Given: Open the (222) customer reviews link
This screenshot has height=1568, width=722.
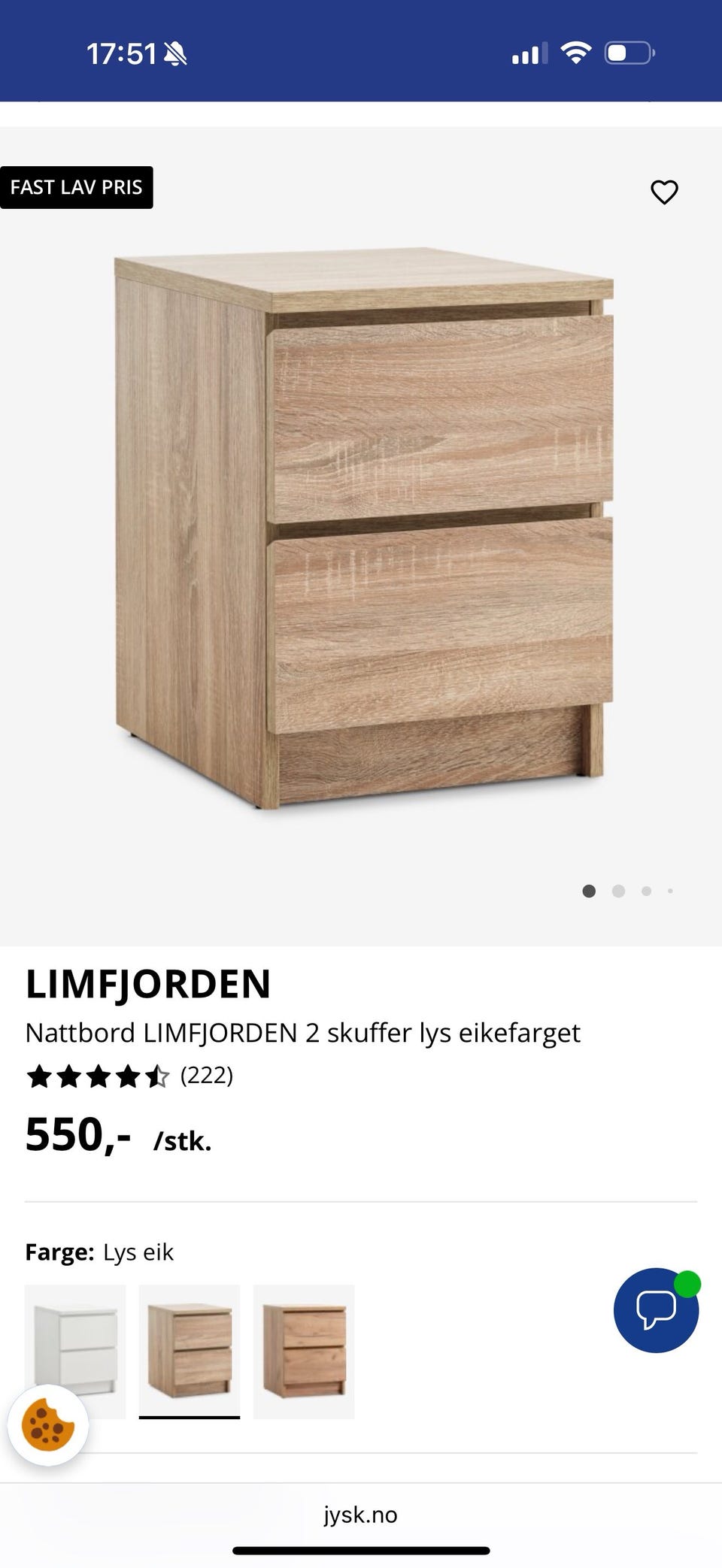Looking at the screenshot, I should [208, 1076].
